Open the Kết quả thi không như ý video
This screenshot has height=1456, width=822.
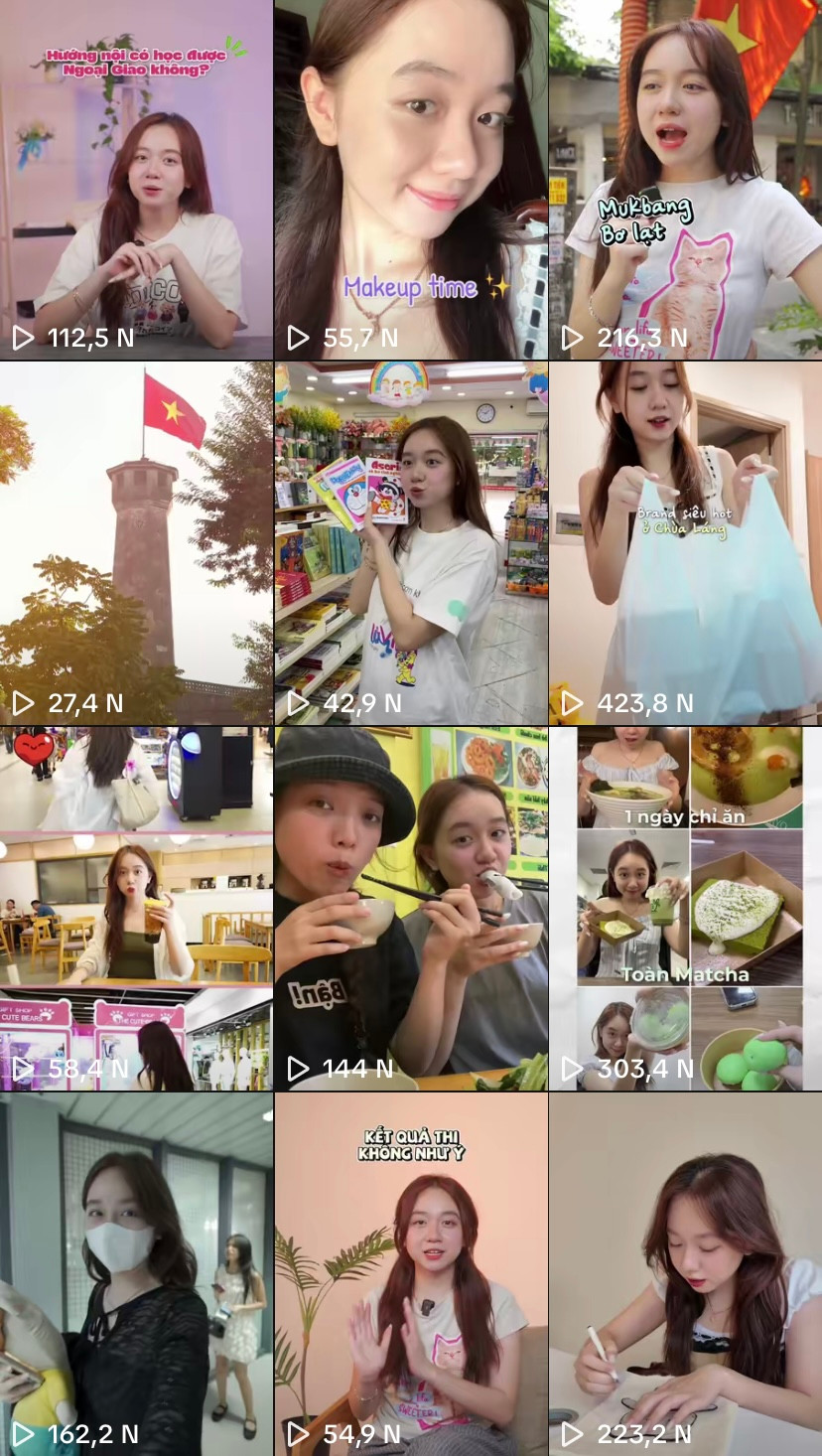coord(411,1274)
